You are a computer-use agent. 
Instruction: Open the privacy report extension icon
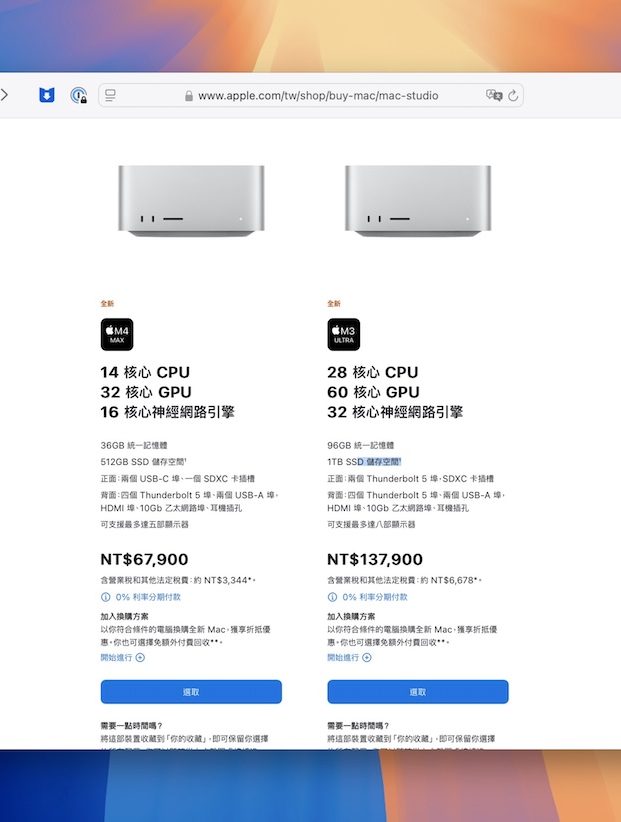pyautogui.click(x=79, y=96)
